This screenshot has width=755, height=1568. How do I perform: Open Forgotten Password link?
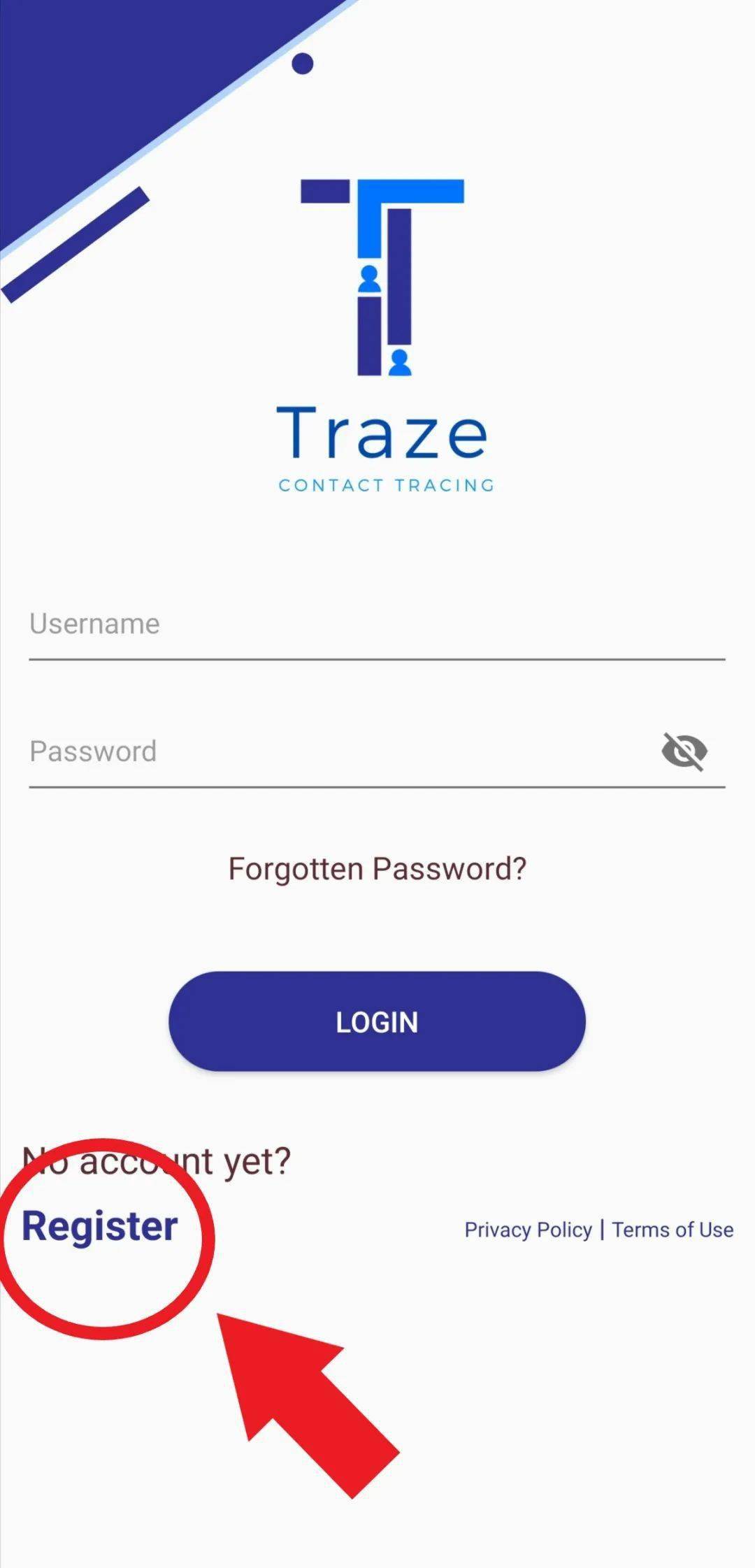[377, 869]
